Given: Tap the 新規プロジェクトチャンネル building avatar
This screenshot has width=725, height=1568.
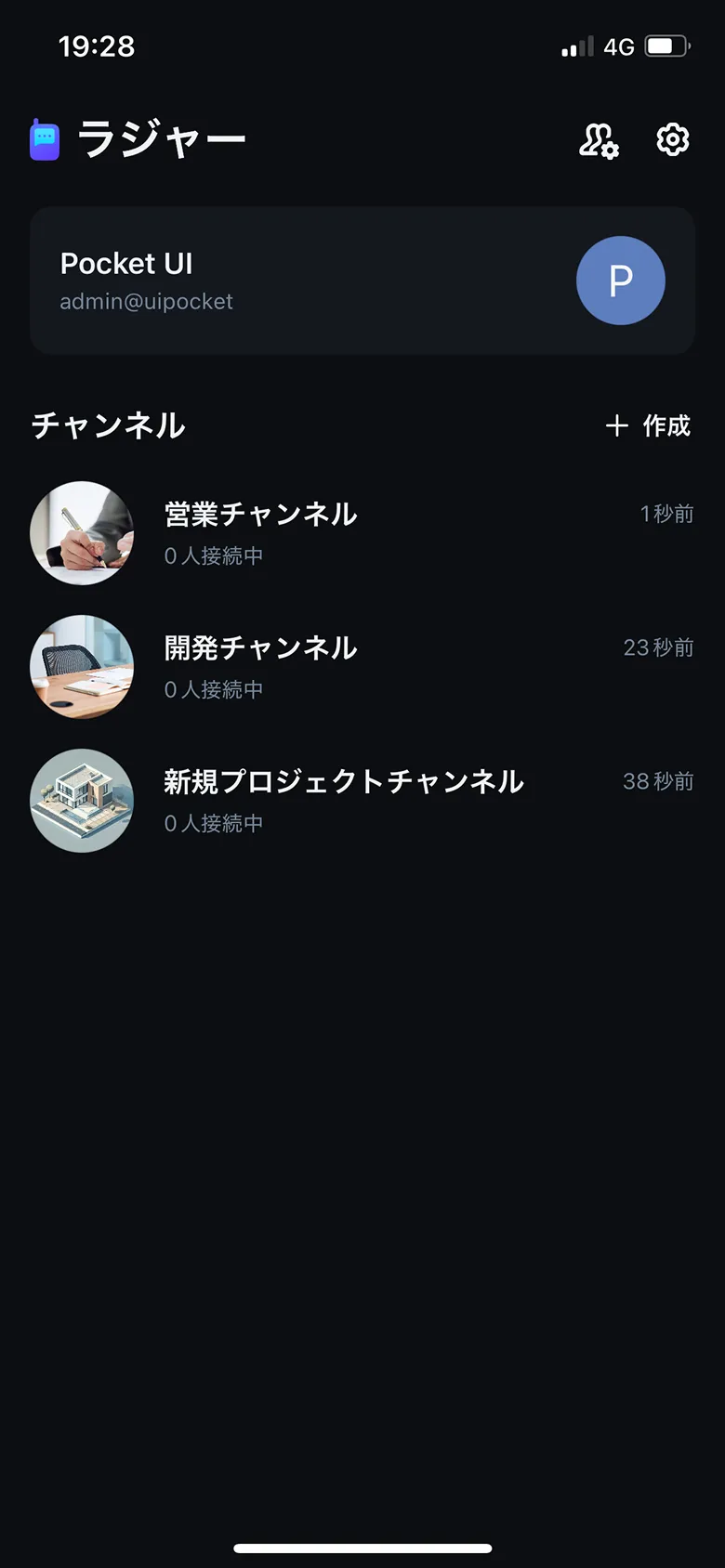Looking at the screenshot, I should [x=82, y=801].
